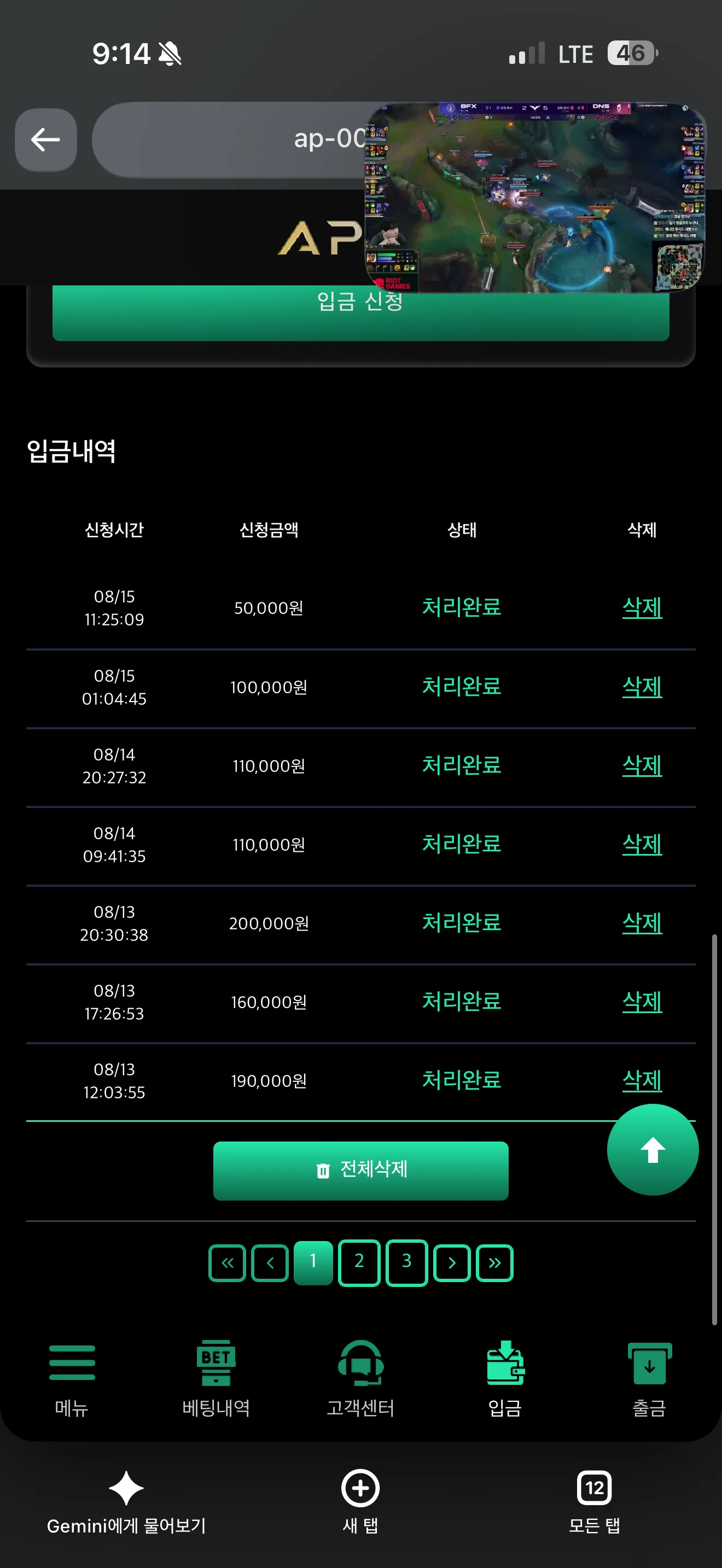Screen dimensions: 722x1568
Task: View all 12 open browser tabs
Action: click(x=594, y=1502)
